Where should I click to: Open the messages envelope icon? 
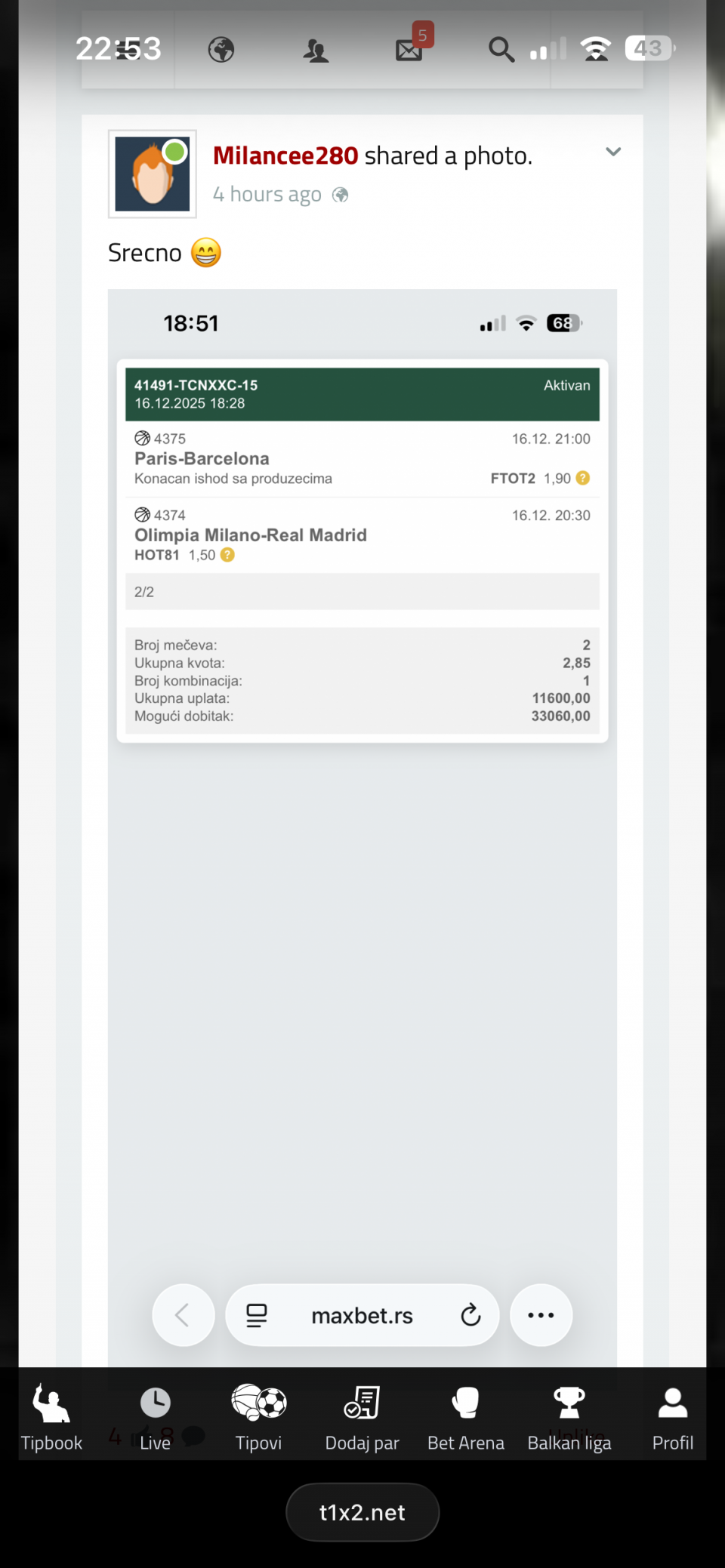coord(409,50)
